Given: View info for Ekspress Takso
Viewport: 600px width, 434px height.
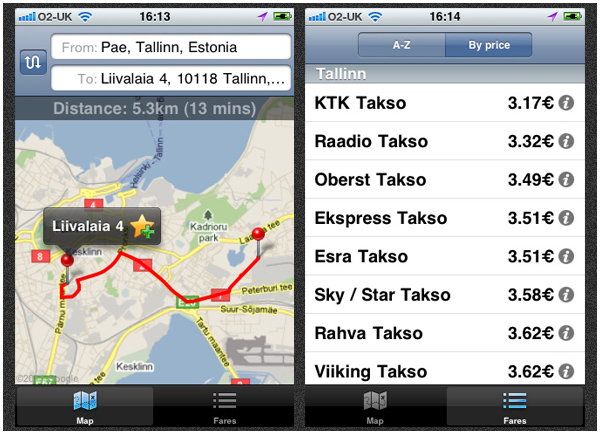Looking at the screenshot, I should click(566, 219).
